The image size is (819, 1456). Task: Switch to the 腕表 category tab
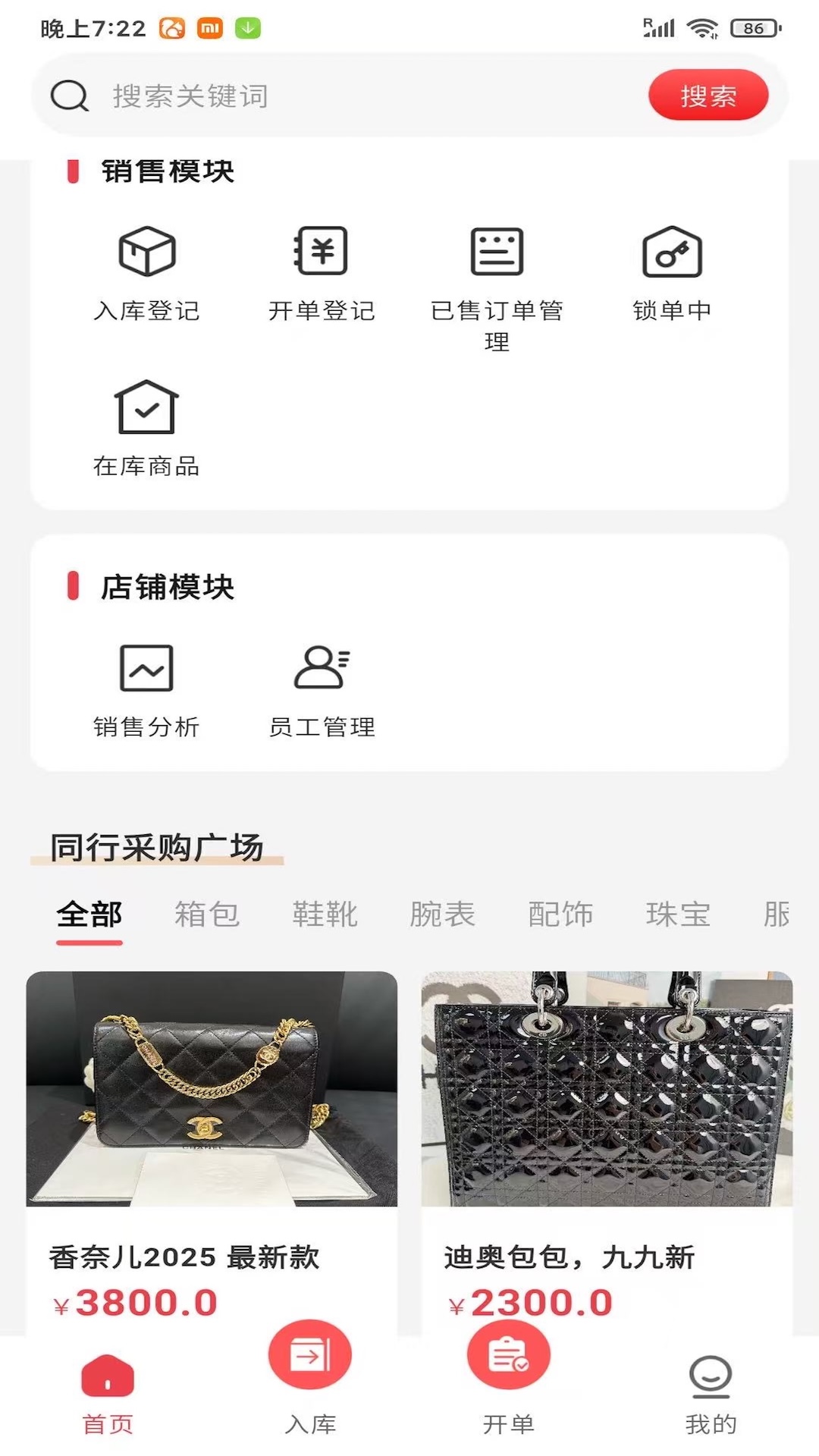tap(443, 914)
